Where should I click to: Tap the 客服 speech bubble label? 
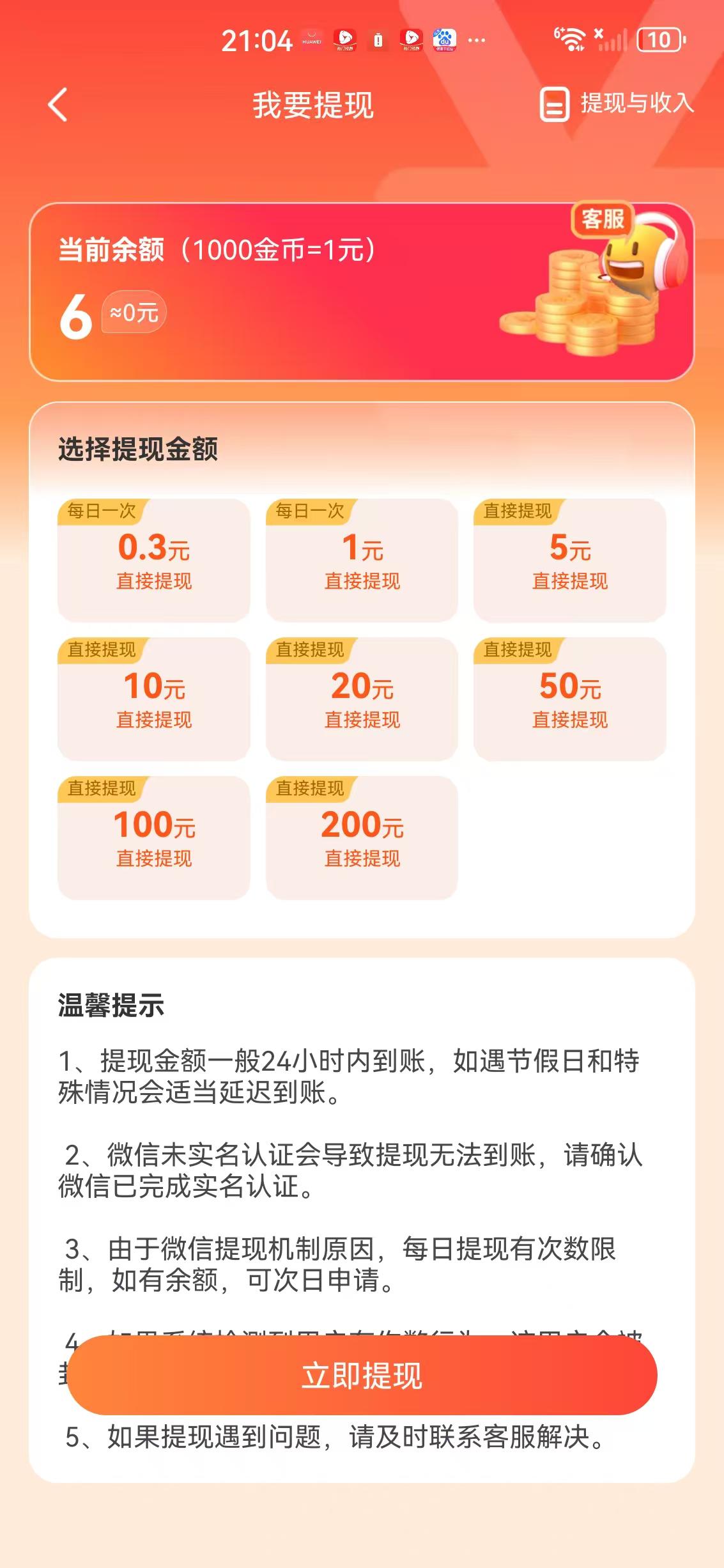(x=603, y=221)
